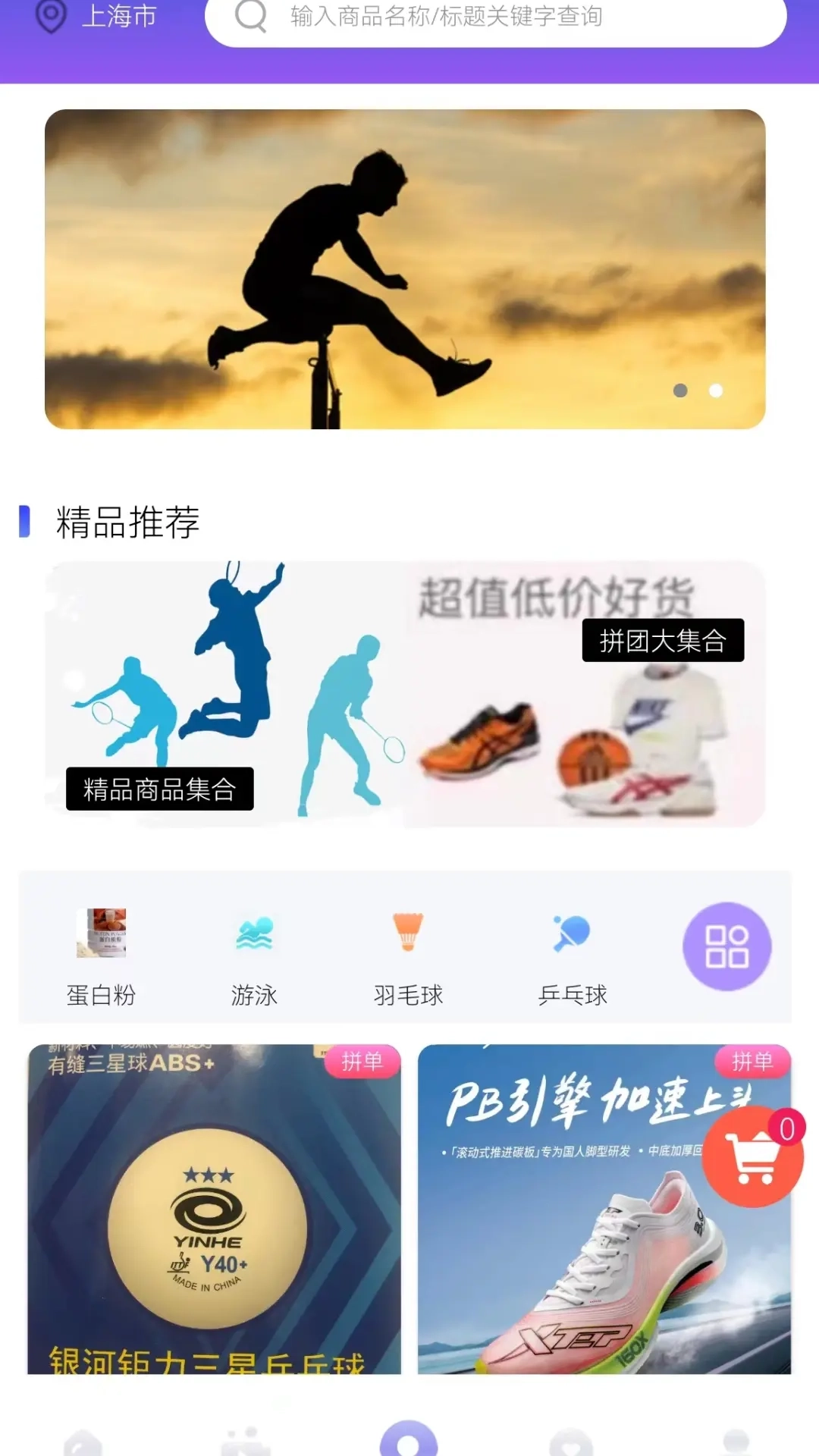
Task: Open the 拼团大集合 banner
Action: 663,639
